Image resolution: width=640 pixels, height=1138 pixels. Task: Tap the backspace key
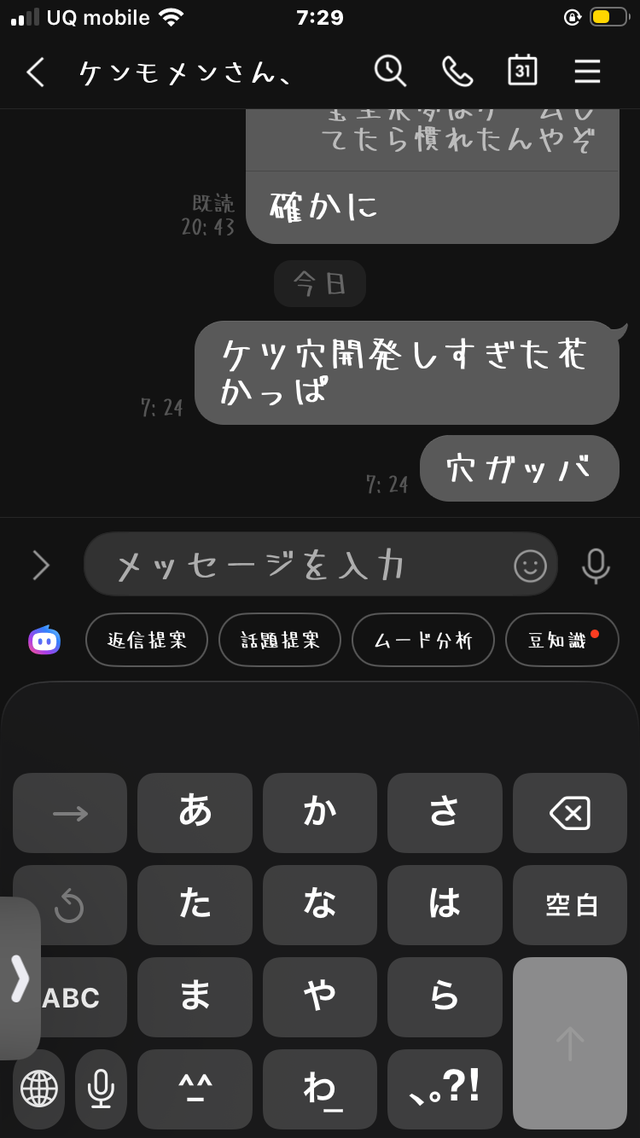tap(570, 813)
